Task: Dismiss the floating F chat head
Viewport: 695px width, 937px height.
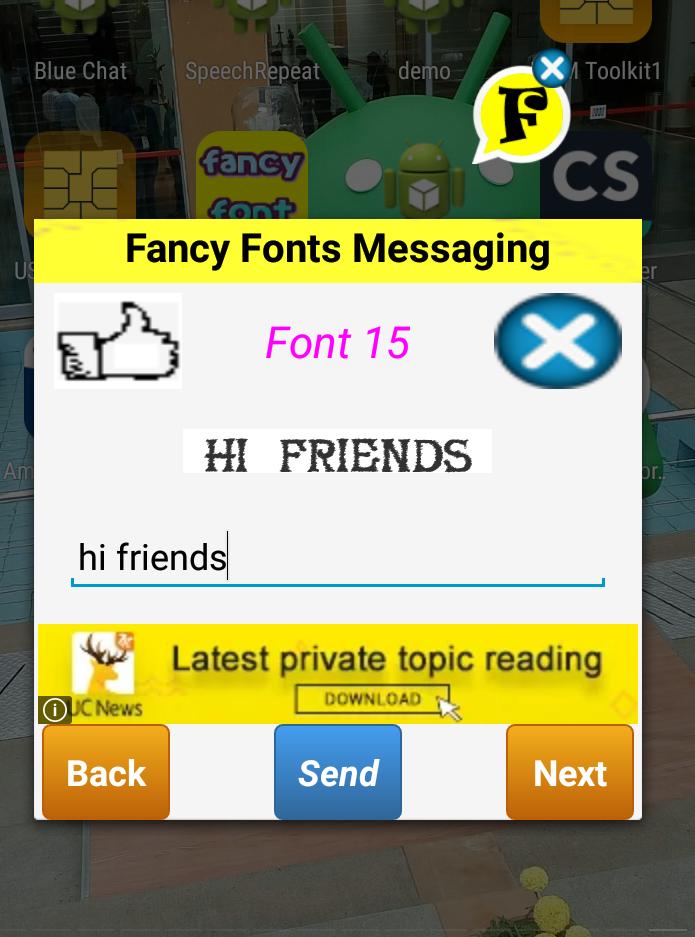Action: (x=551, y=68)
